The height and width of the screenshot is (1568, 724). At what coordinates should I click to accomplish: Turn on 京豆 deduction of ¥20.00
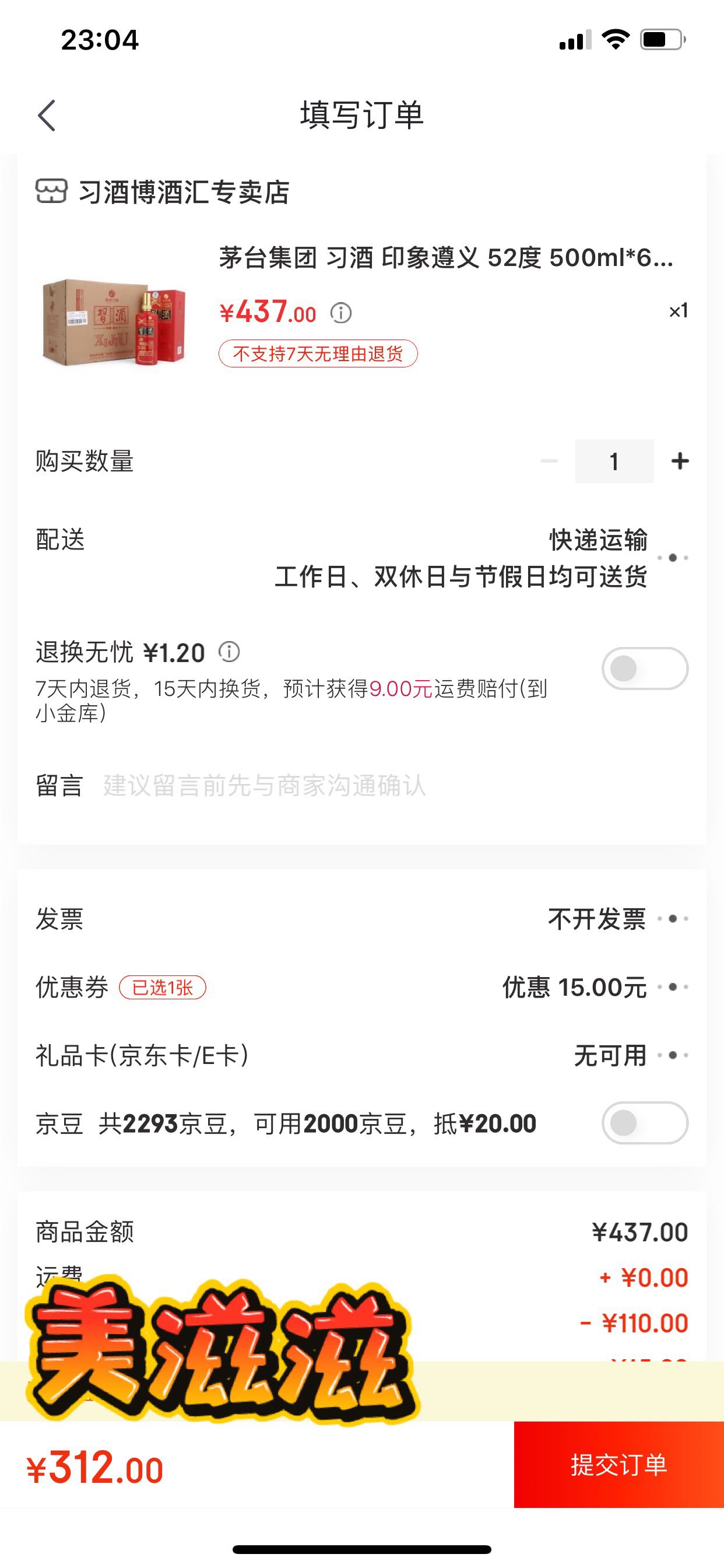coord(644,1123)
